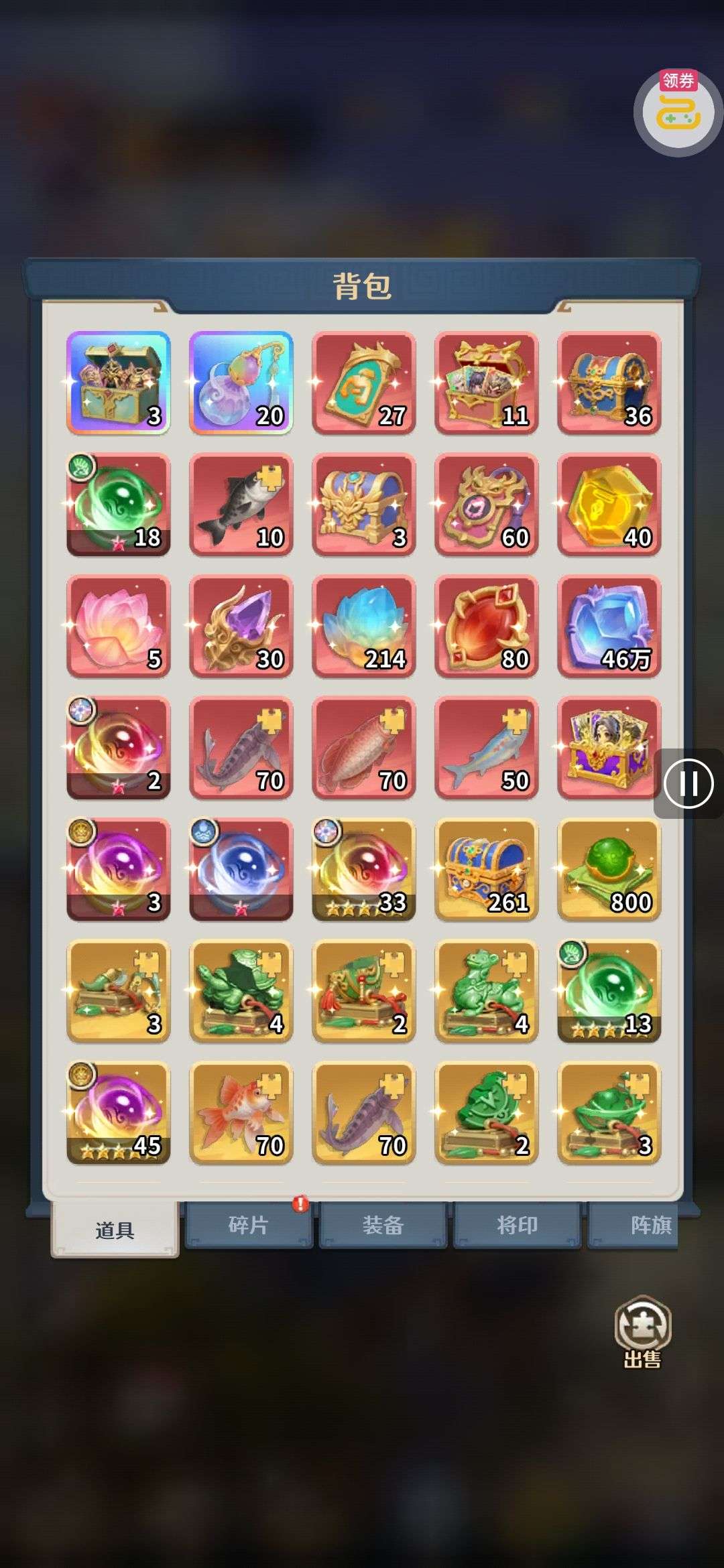724x1568 pixels.
Task: Switch to the 碎片 tab
Action: click(x=248, y=1226)
